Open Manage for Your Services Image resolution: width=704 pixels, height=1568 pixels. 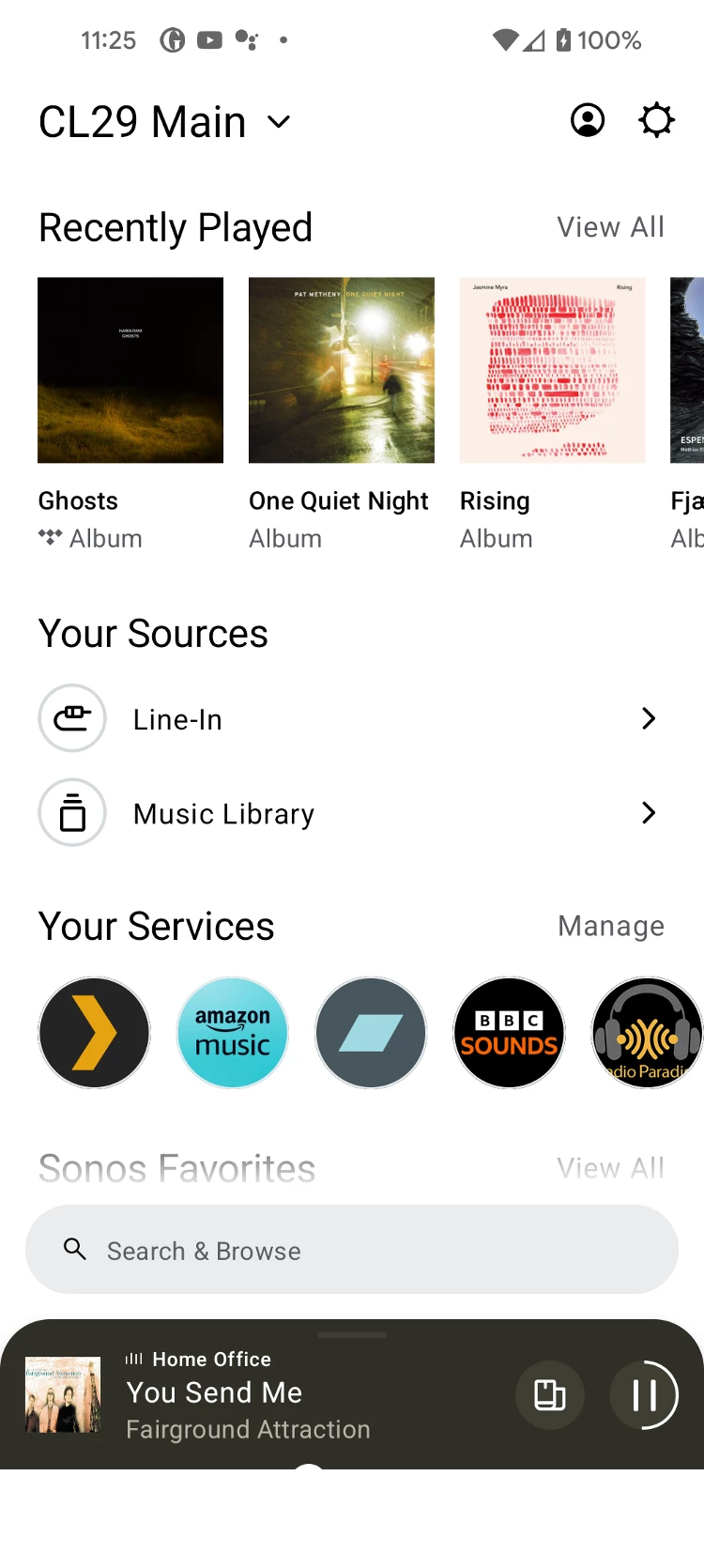(x=611, y=926)
